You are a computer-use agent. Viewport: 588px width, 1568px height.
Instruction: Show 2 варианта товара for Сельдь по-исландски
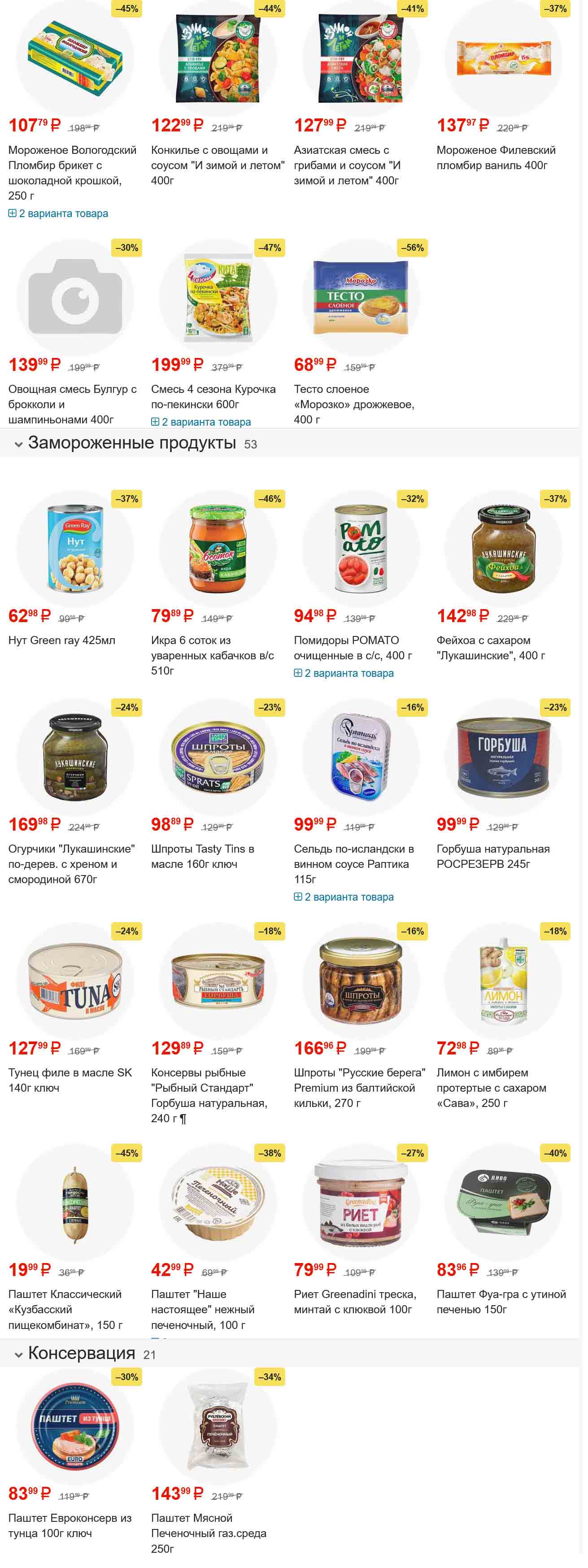[x=349, y=897]
